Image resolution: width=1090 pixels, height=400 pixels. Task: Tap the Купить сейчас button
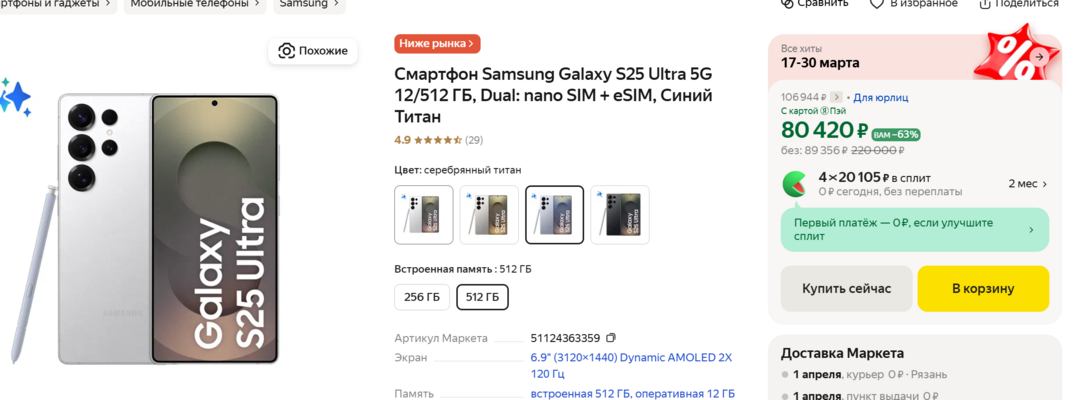[x=846, y=288]
